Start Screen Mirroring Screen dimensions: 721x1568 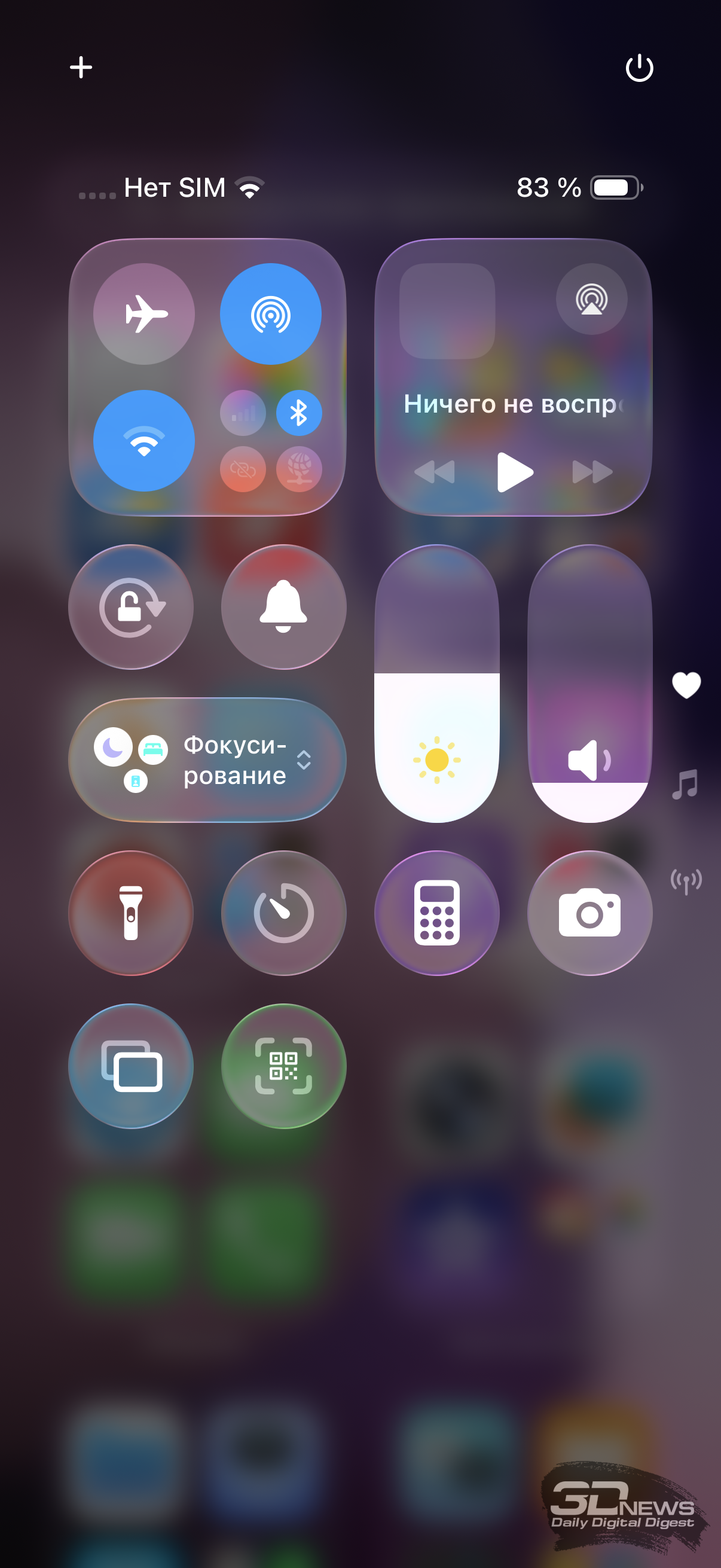pyautogui.click(x=132, y=1066)
